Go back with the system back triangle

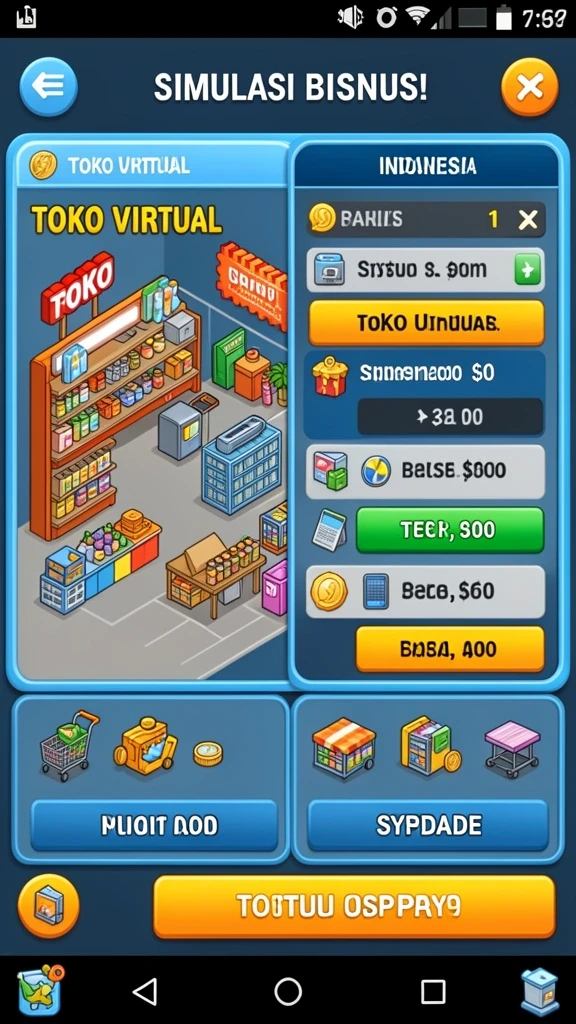tap(145, 991)
